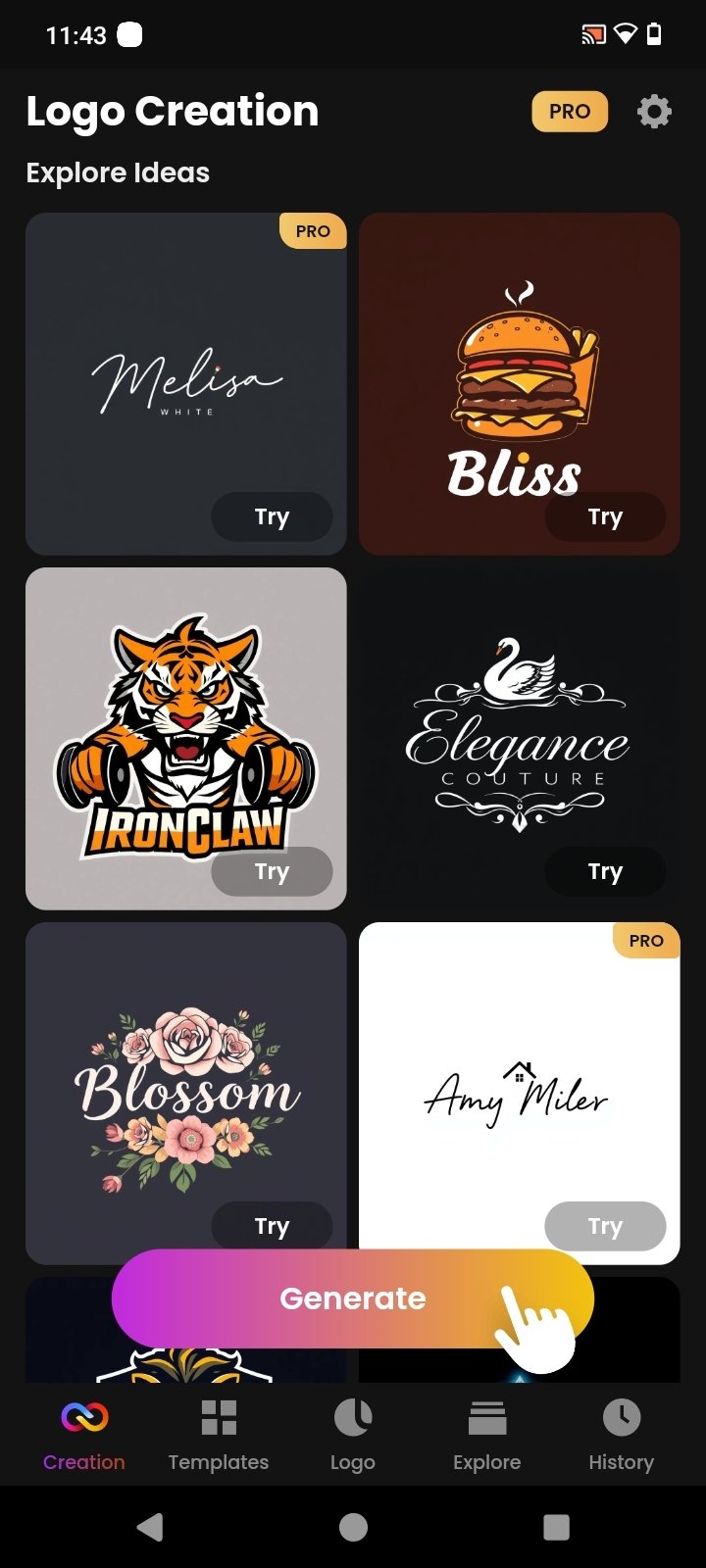Try the Elegance Couture swan logo
Image resolution: width=706 pixels, height=1568 pixels.
(605, 871)
